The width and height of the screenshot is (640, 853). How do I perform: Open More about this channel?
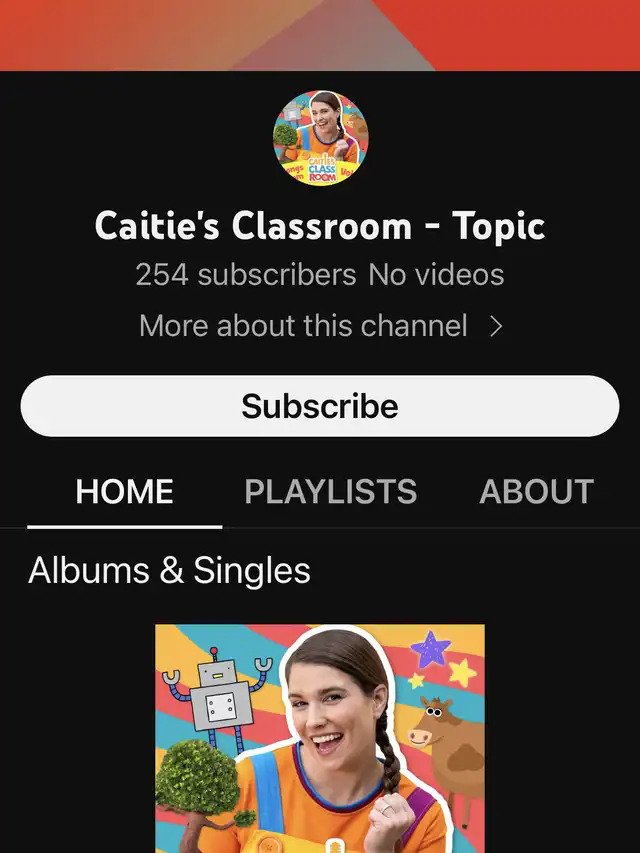pos(320,326)
